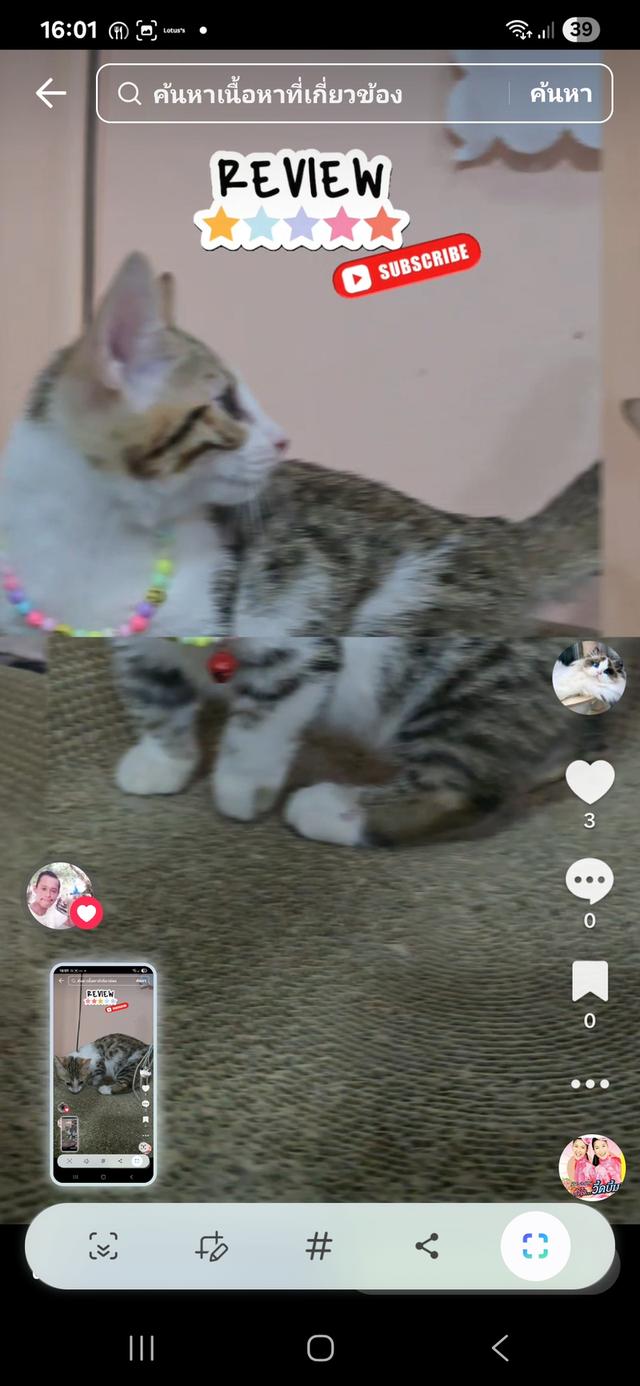Share the screenshot from the toolbar

(x=427, y=1246)
